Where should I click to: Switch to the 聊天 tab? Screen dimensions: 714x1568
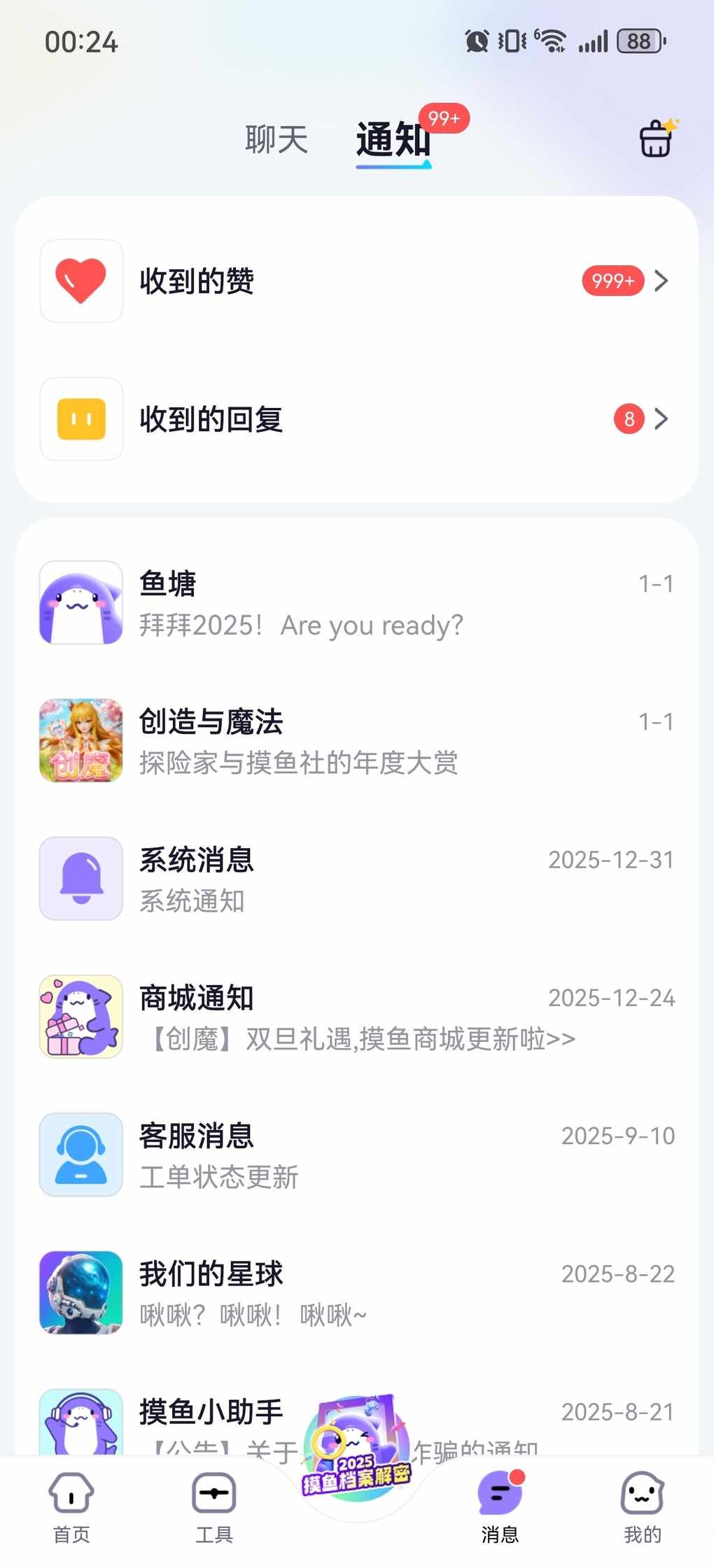[x=276, y=139]
